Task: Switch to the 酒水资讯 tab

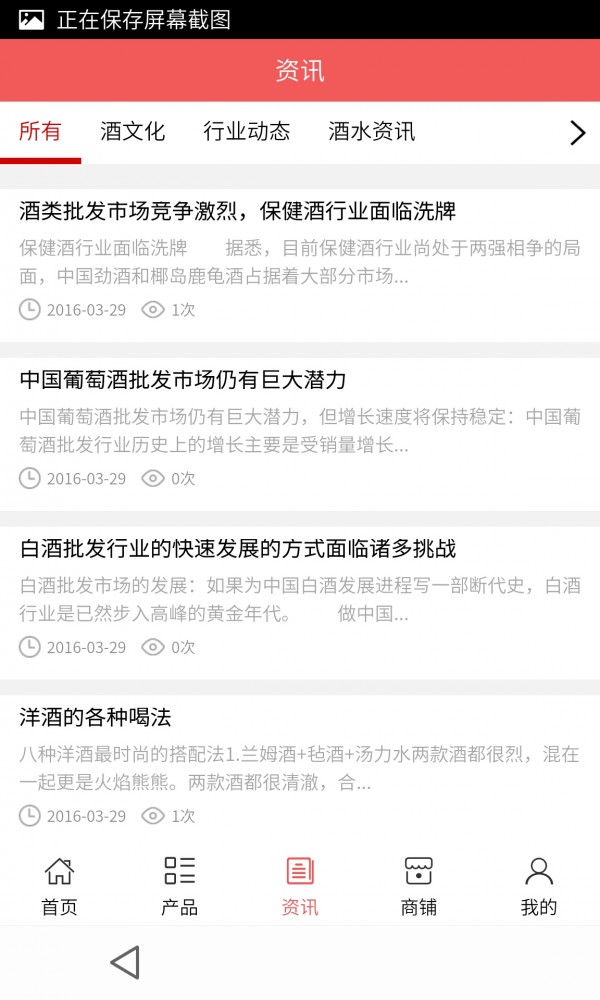Action: click(371, 132)
